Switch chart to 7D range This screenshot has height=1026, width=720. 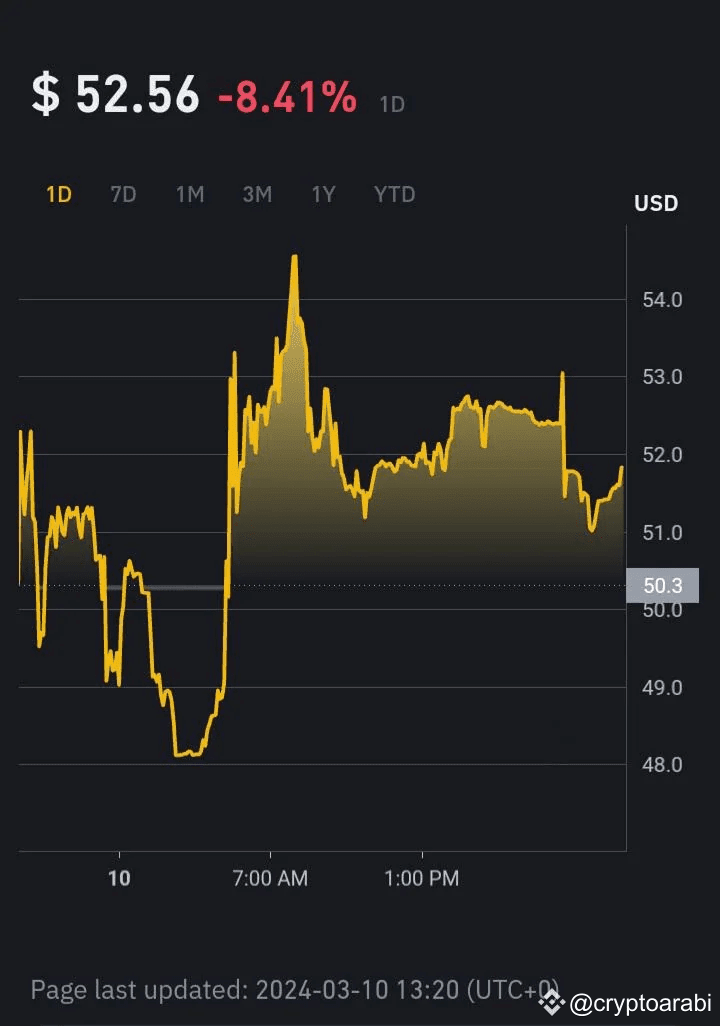tap(123, 194)
